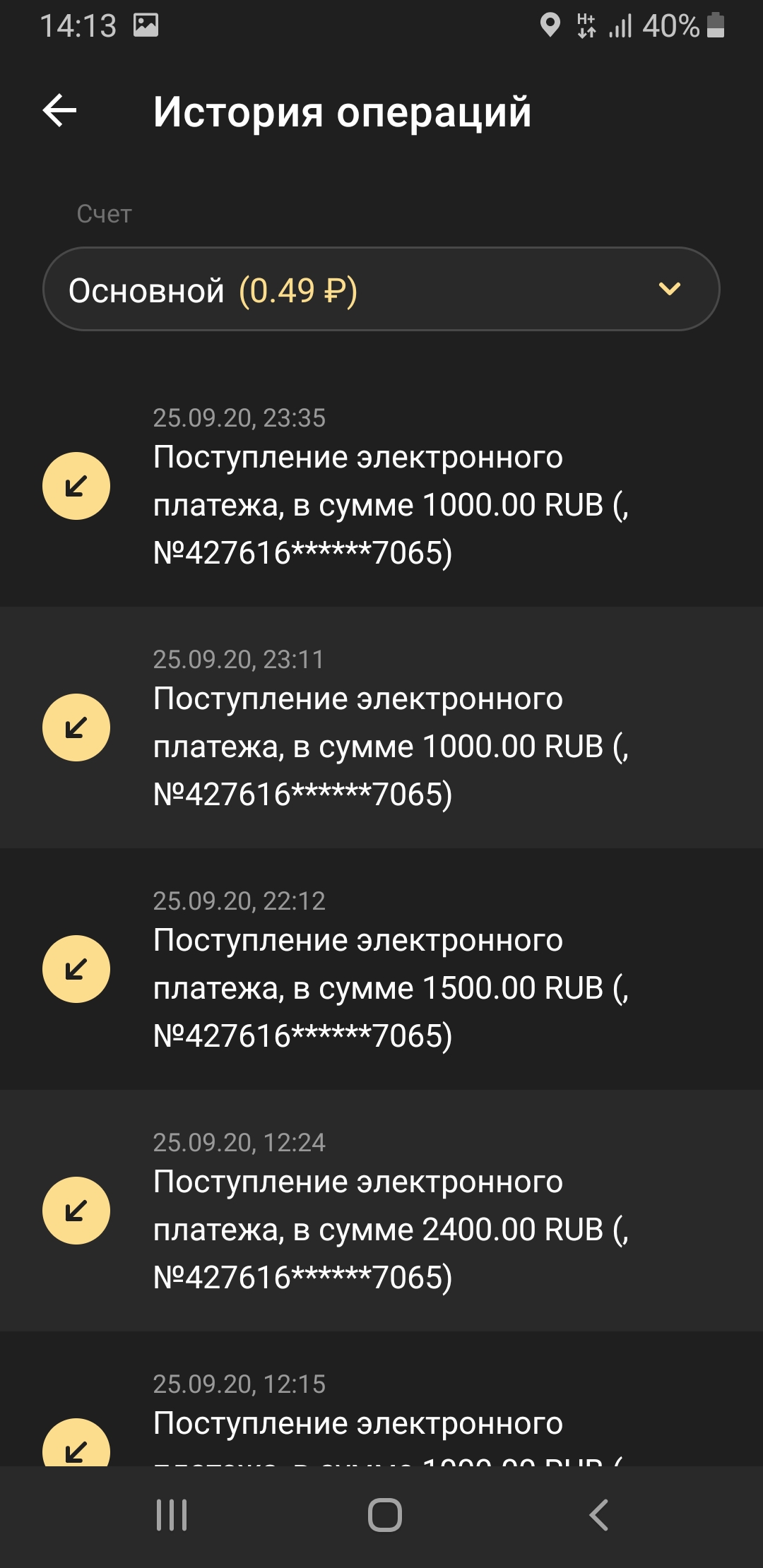Open the 22:12 payment of 1500.00 RUB

click(x=381, y=970)
